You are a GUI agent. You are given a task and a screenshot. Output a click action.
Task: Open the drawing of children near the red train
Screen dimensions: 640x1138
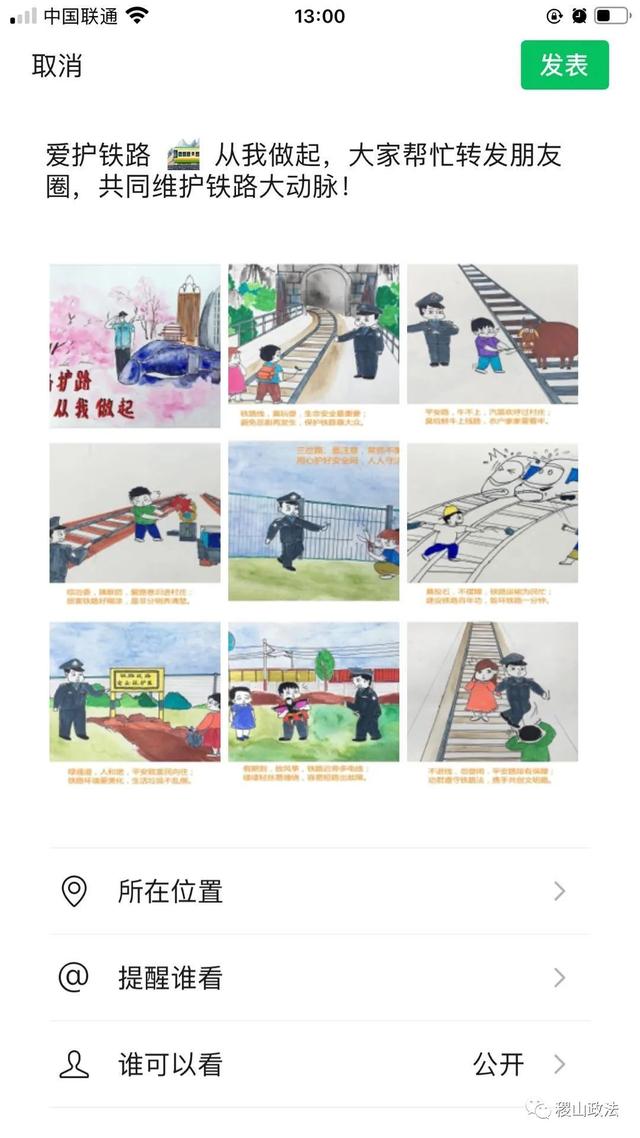[313, 702]
